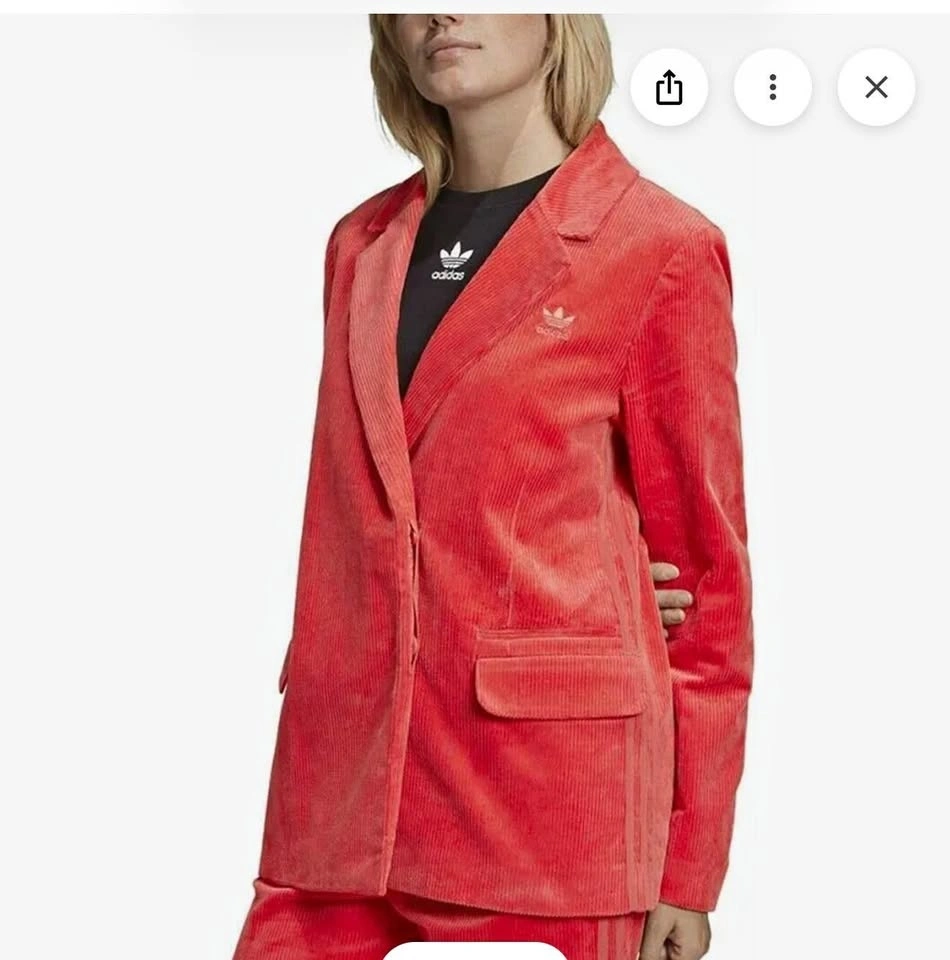Screen dimensions: 950x960
Task: Close the image viewer
Action: 876,87
